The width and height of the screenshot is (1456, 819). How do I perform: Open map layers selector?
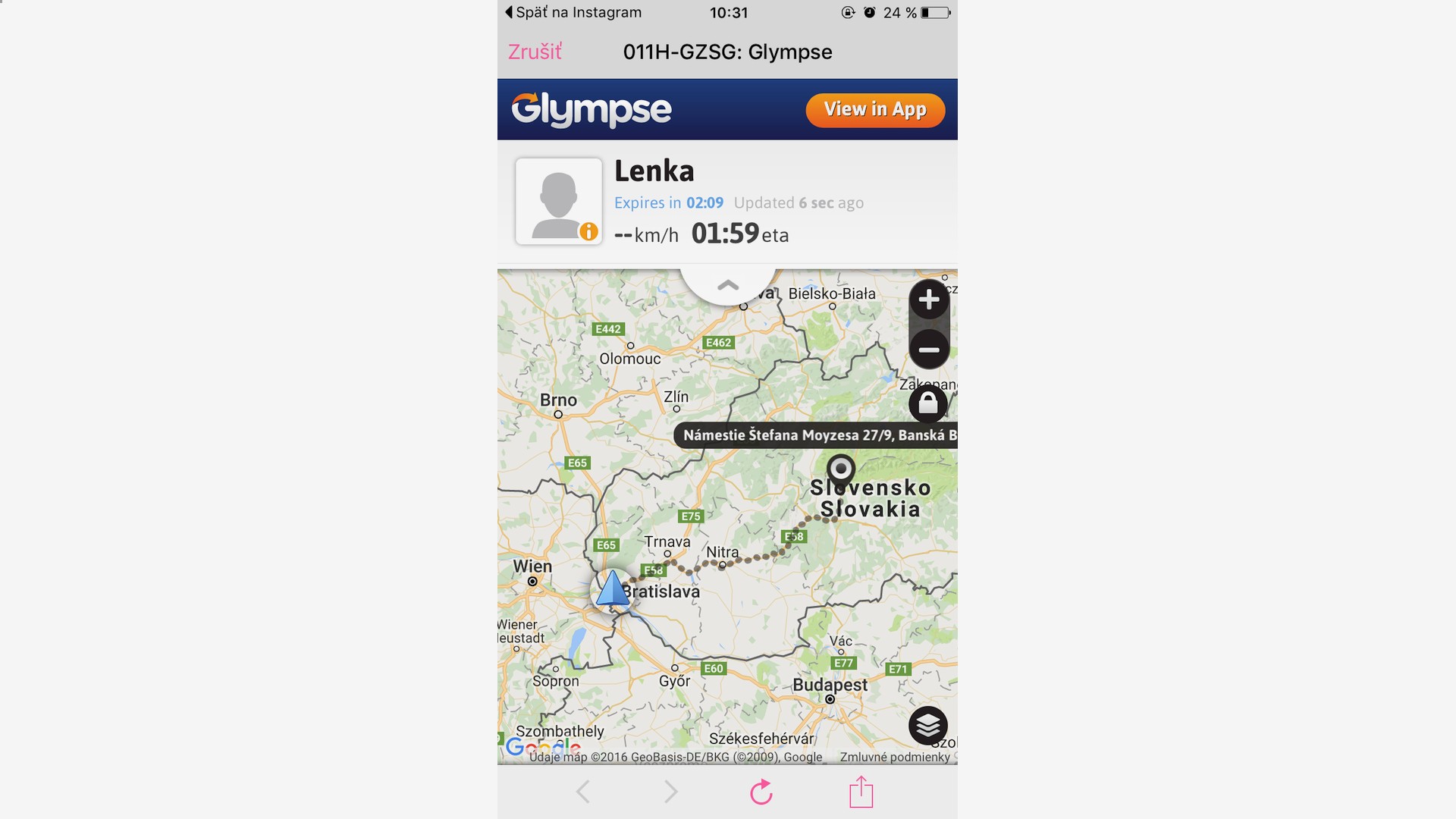pos(927,726)
